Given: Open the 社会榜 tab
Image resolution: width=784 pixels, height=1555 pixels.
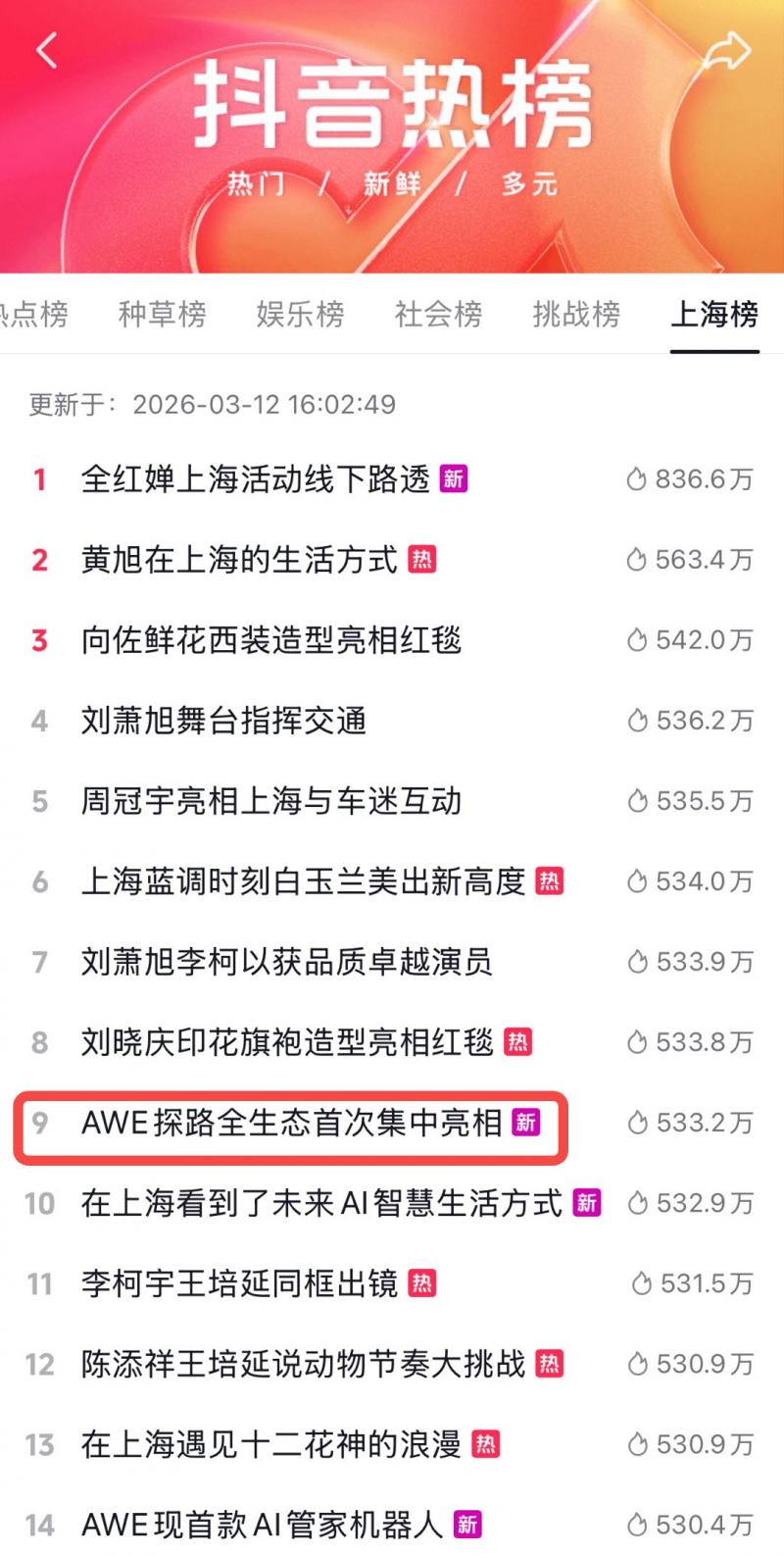Looking at the screenshot, I should pyautogui.click(x=438, y=314).
